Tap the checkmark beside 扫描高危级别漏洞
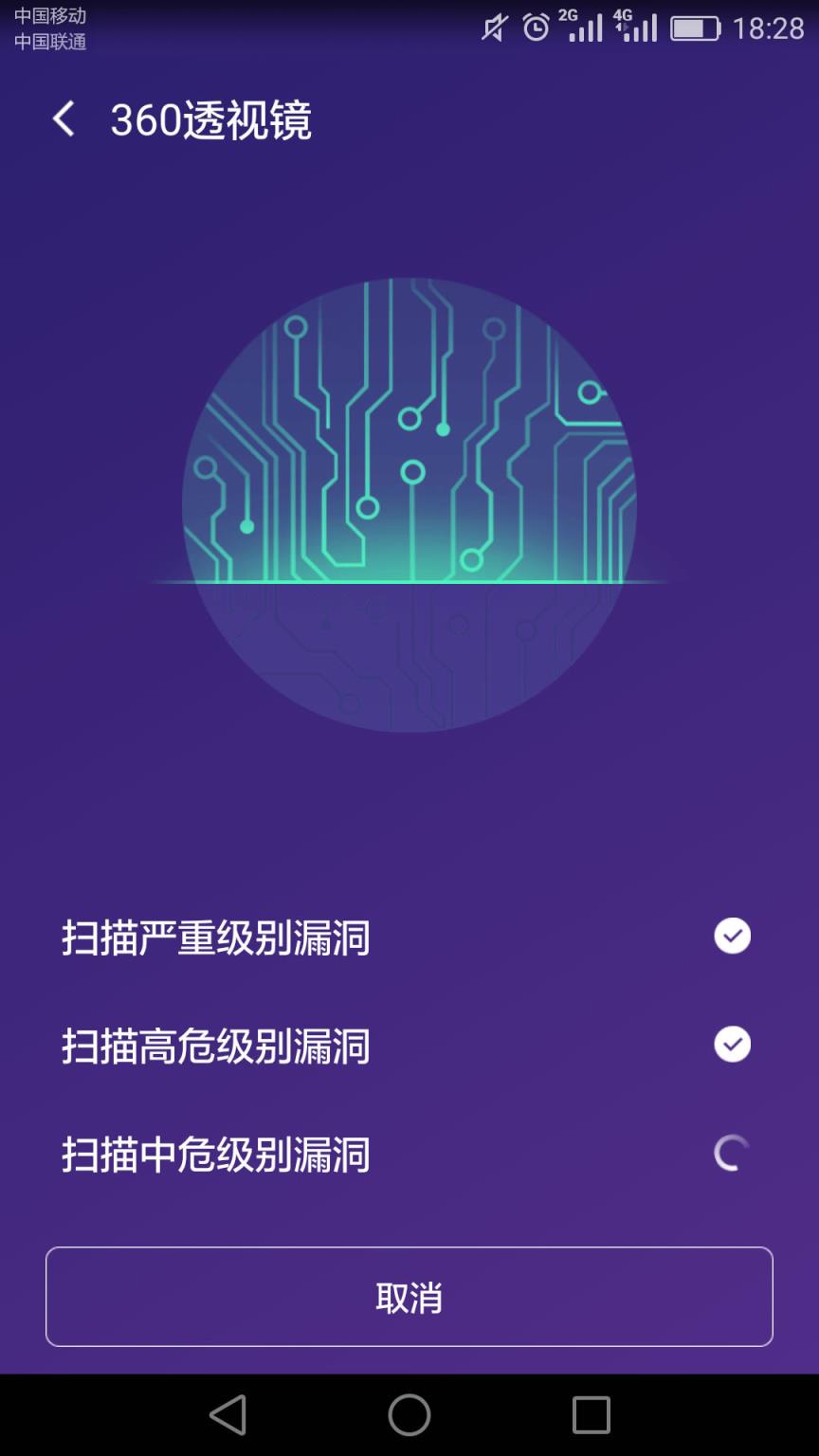Image resolution: width=819 pixels, height=1456 pixels. [731, 1044]
